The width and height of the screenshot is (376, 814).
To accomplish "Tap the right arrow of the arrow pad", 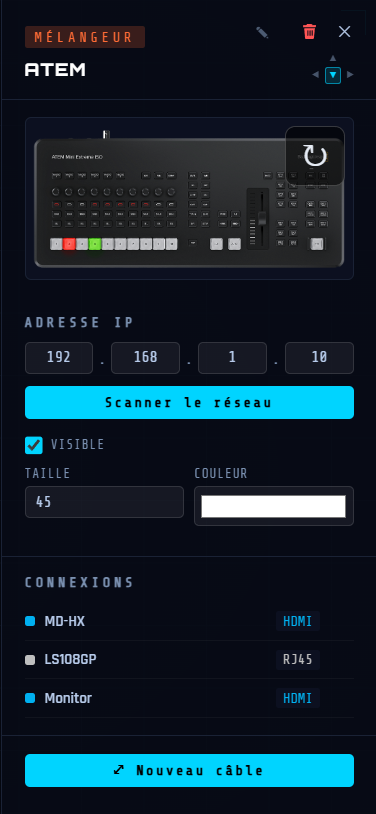I will tap(351, 75).
